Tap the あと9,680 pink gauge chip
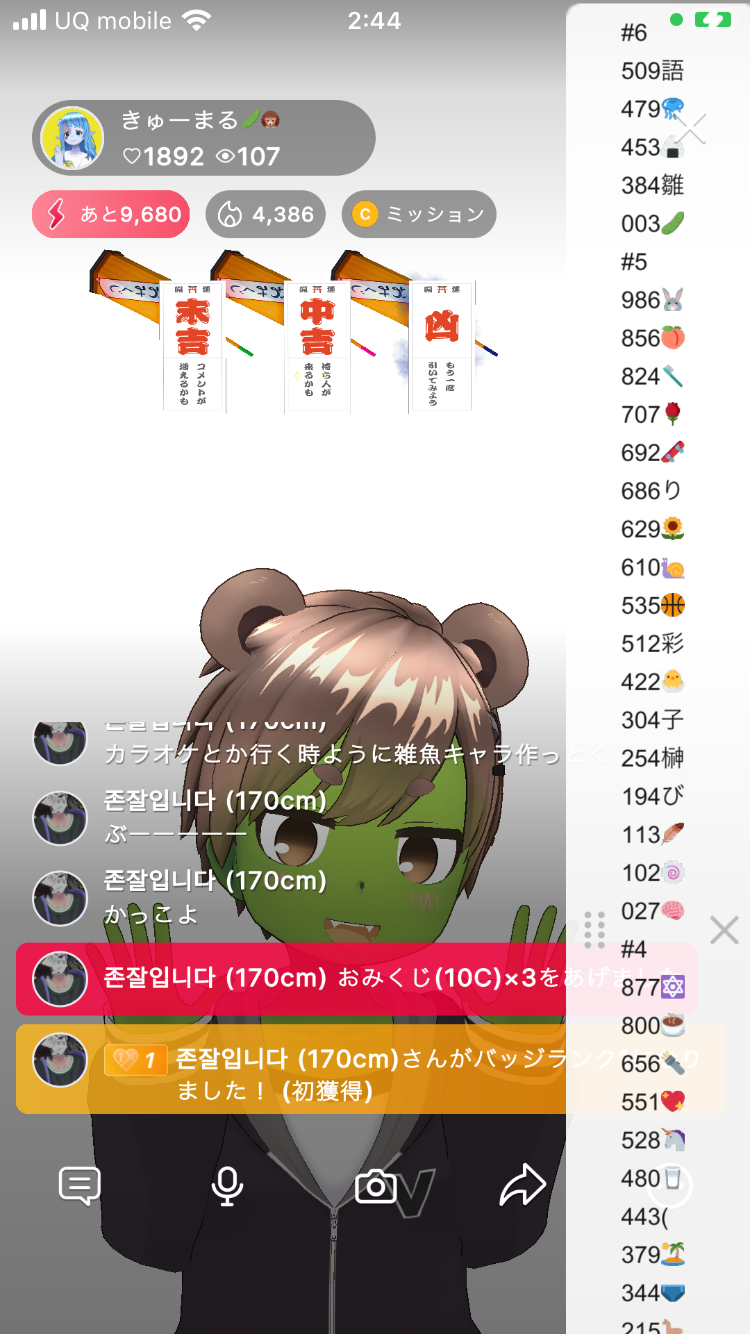Screen dimensions: 750x1334 (111, 214)
